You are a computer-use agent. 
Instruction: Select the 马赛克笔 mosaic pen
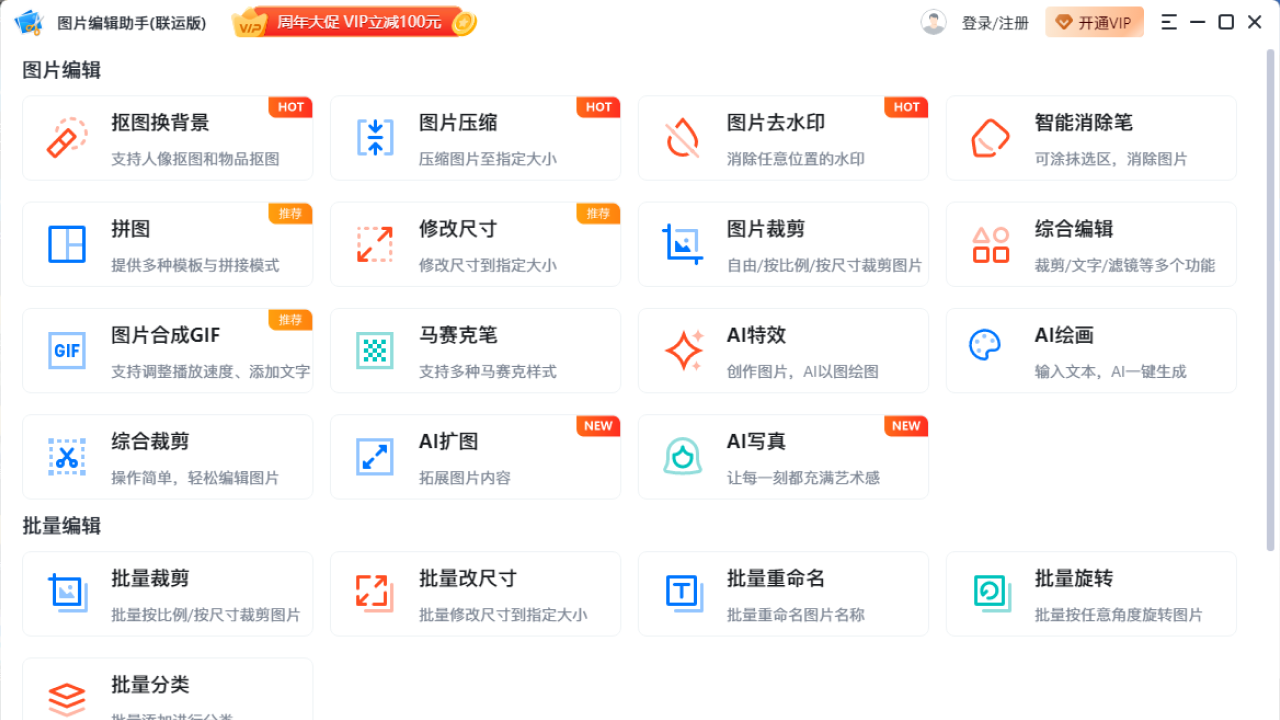(x=475, y=350)
